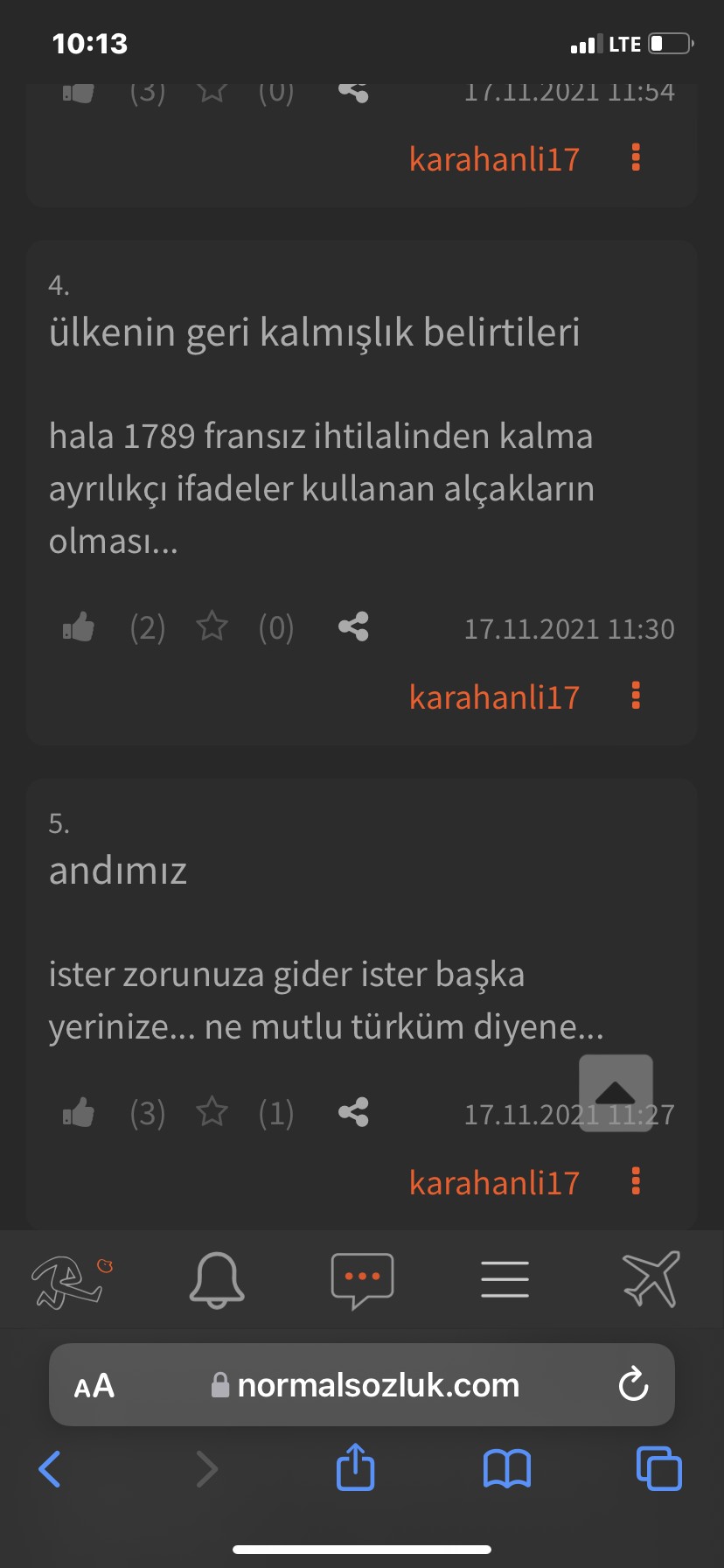Open overflow menu of the andımız entry
Screen dimensions: 724x1568
[x=636, y=1181]
